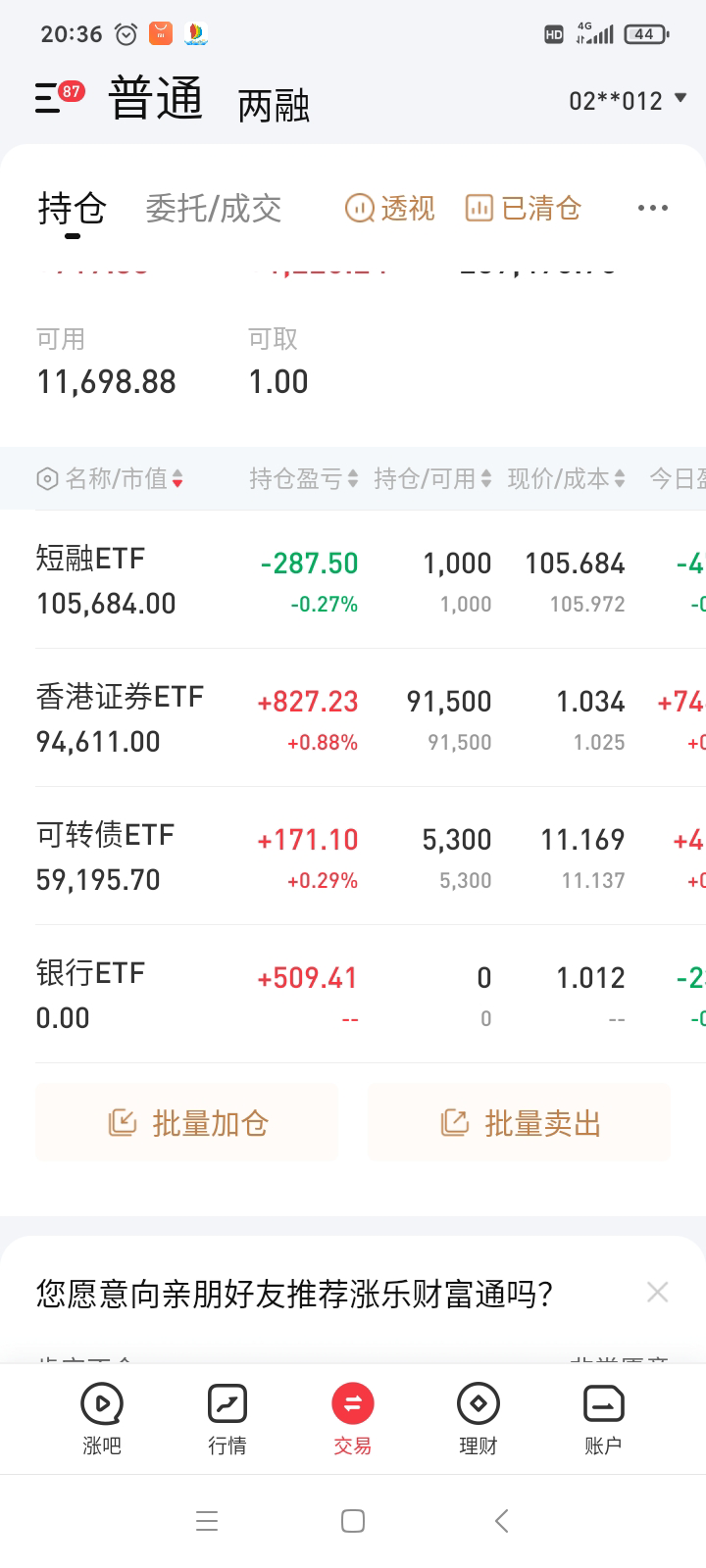Open the 短融ETF holding row
This screenshot has width=706, height=1568.
tap(353, 580)
